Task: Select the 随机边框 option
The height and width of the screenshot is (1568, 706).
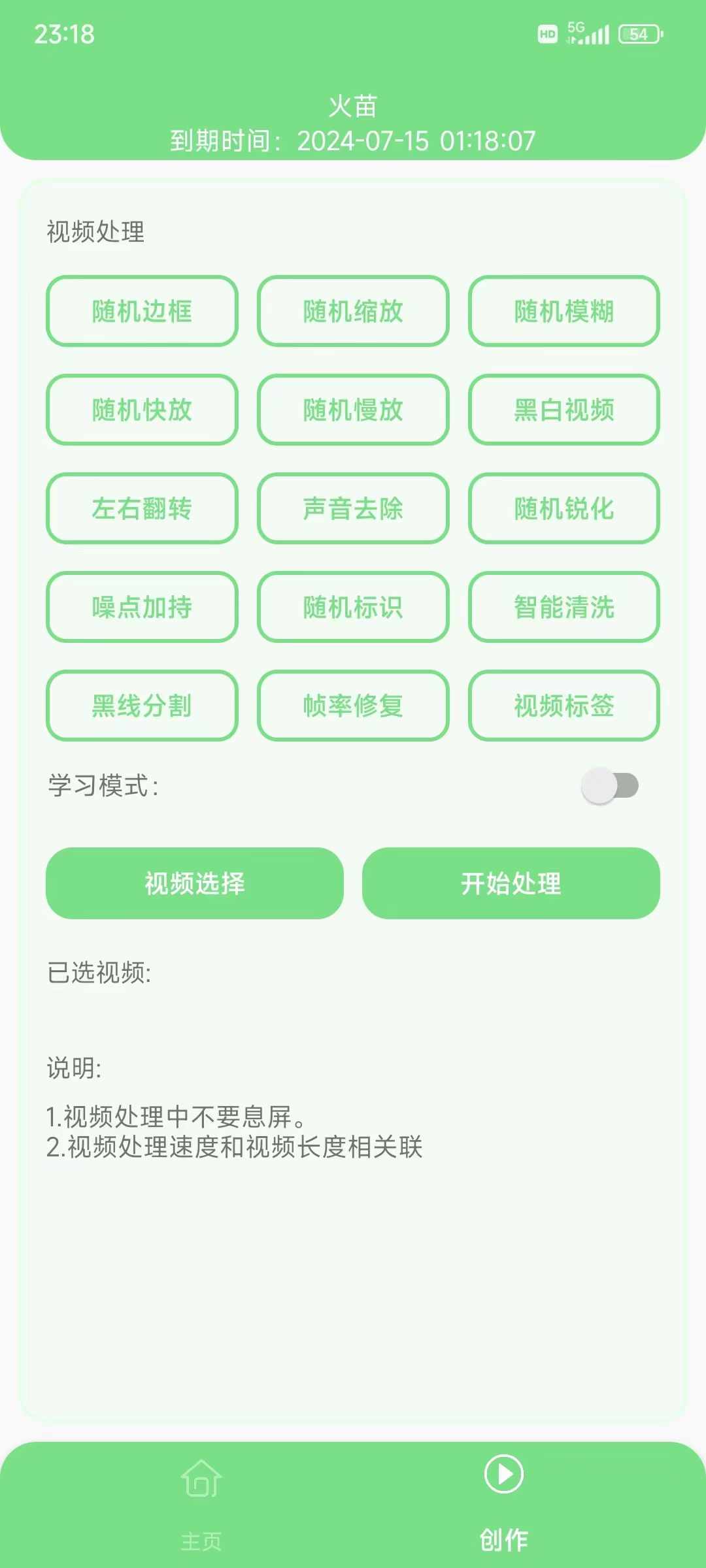Action: click(142, 311)
